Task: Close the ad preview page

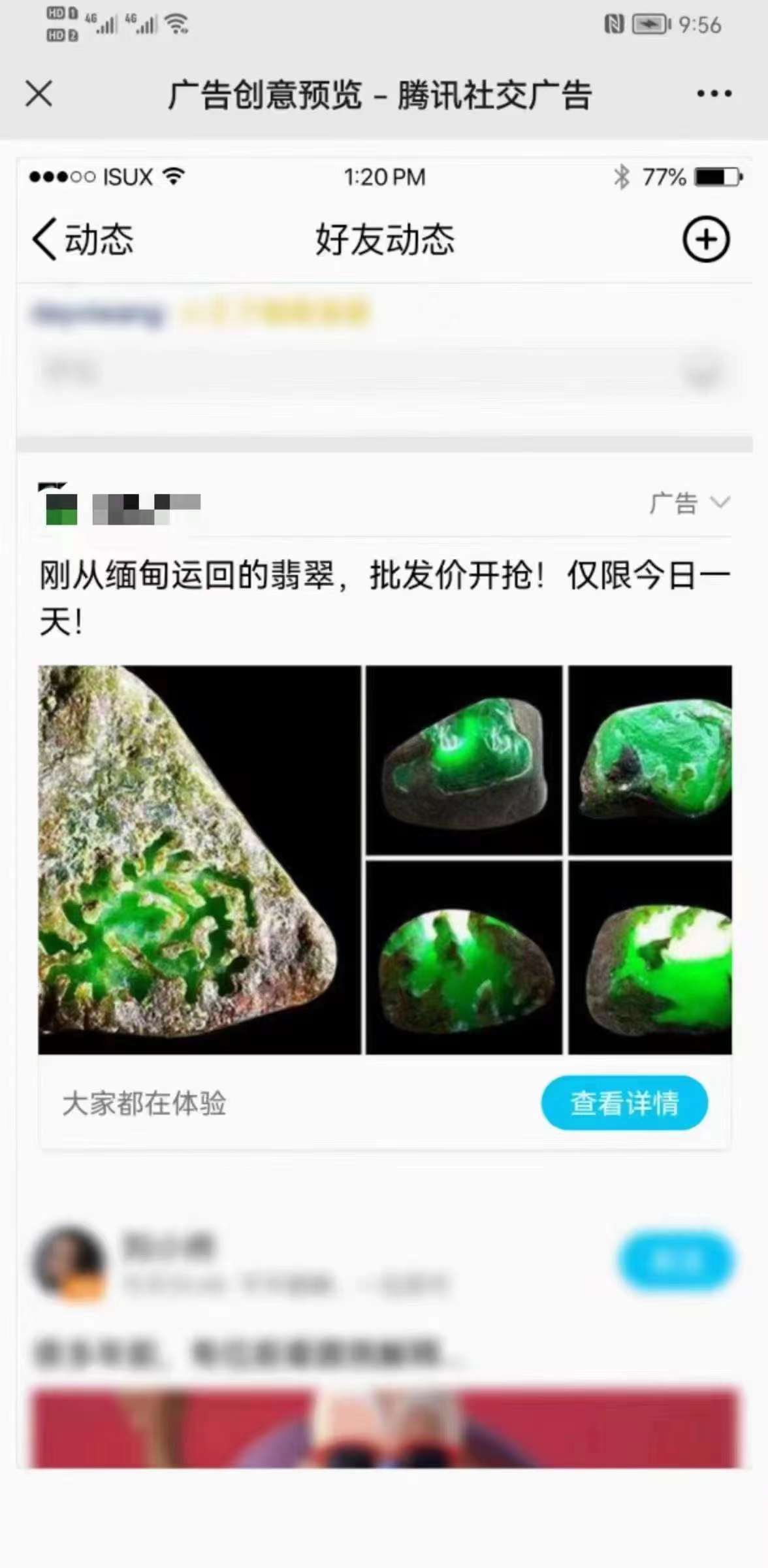Action: pos(39,93)
